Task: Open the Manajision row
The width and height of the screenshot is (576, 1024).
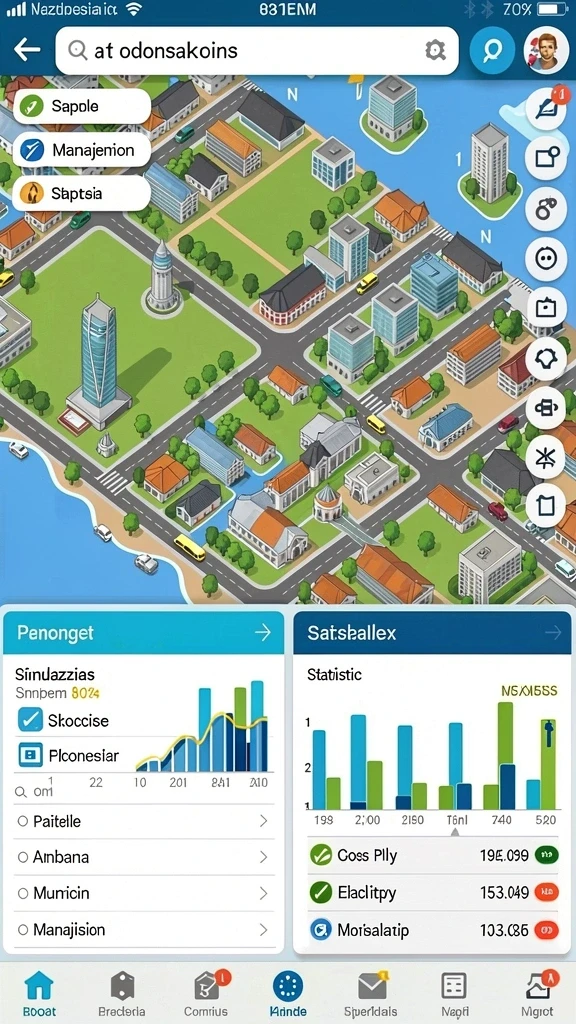Action: coord(144,929)
